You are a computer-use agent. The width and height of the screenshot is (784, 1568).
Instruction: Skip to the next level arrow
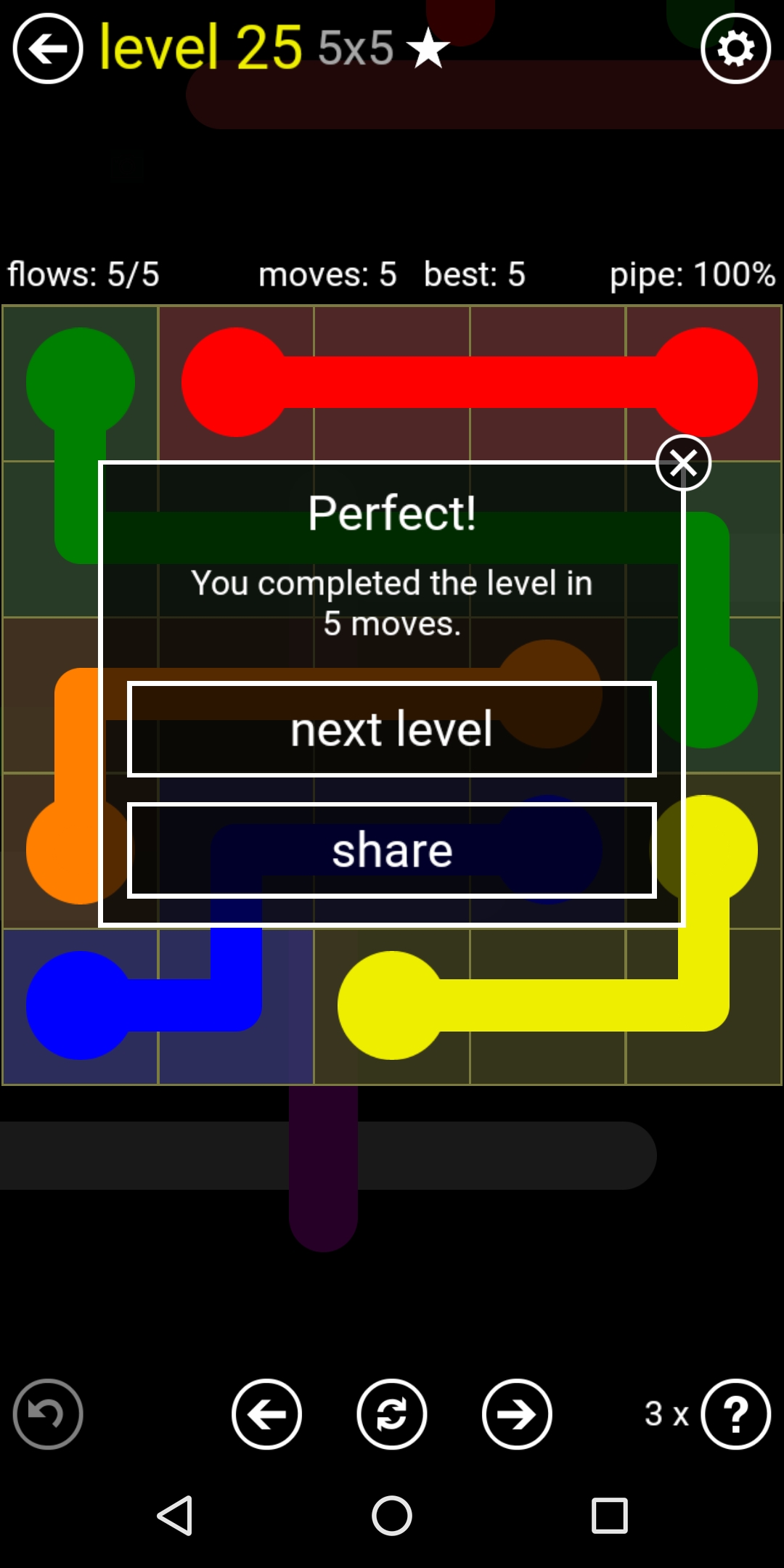[517, 1413]
